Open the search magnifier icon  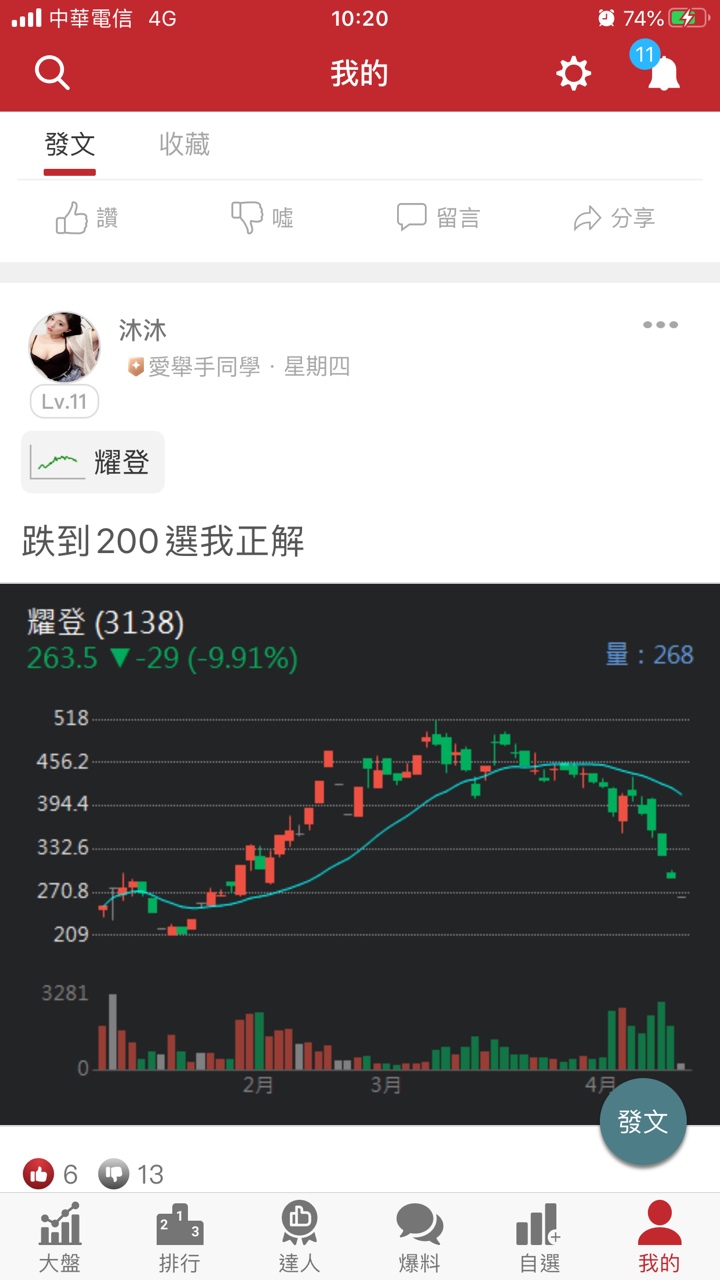click(x=51, y=73)
